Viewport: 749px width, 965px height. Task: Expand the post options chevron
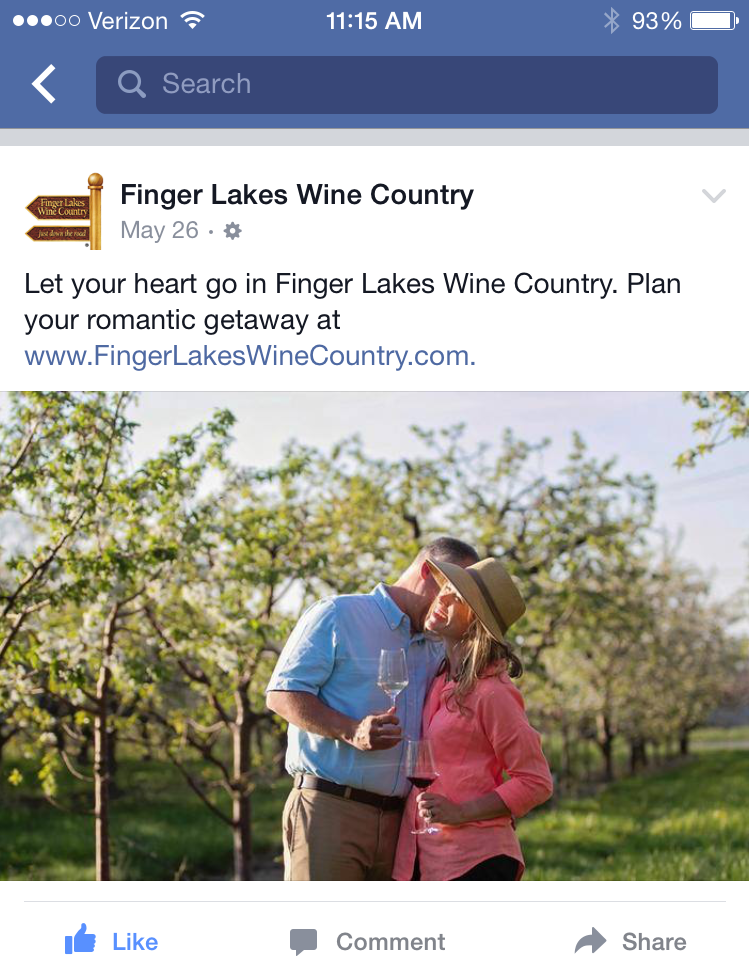(713, 196)
